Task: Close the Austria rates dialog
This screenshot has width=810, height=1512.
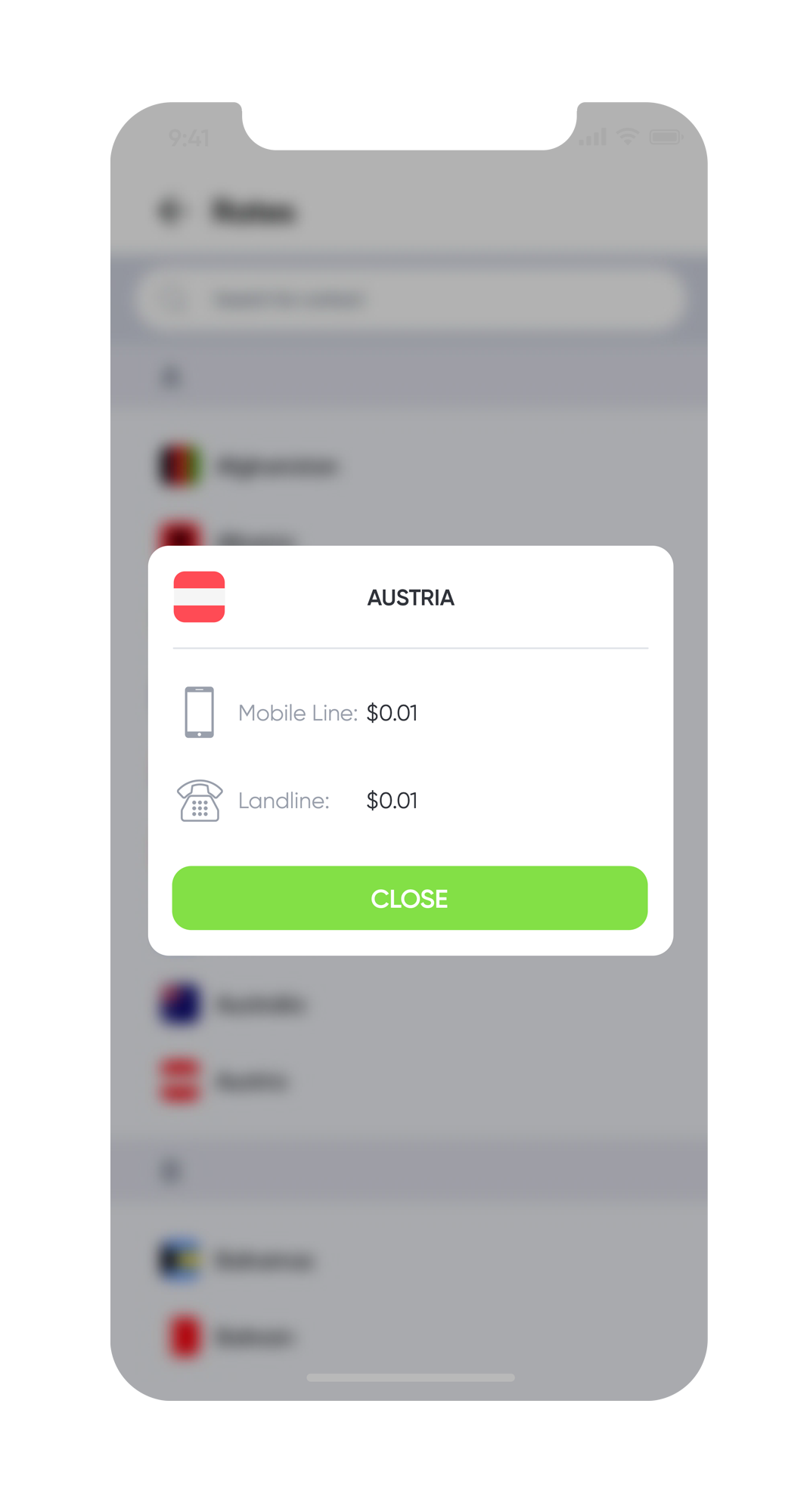Action: pos(409,897)
